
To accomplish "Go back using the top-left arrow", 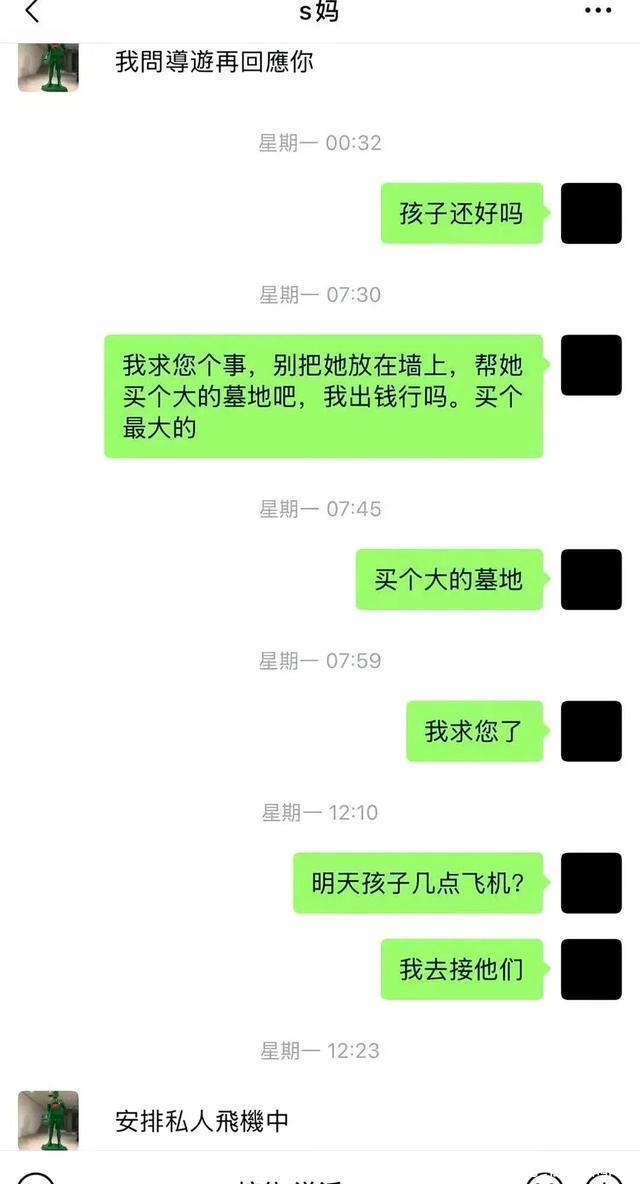I will 32,12.
